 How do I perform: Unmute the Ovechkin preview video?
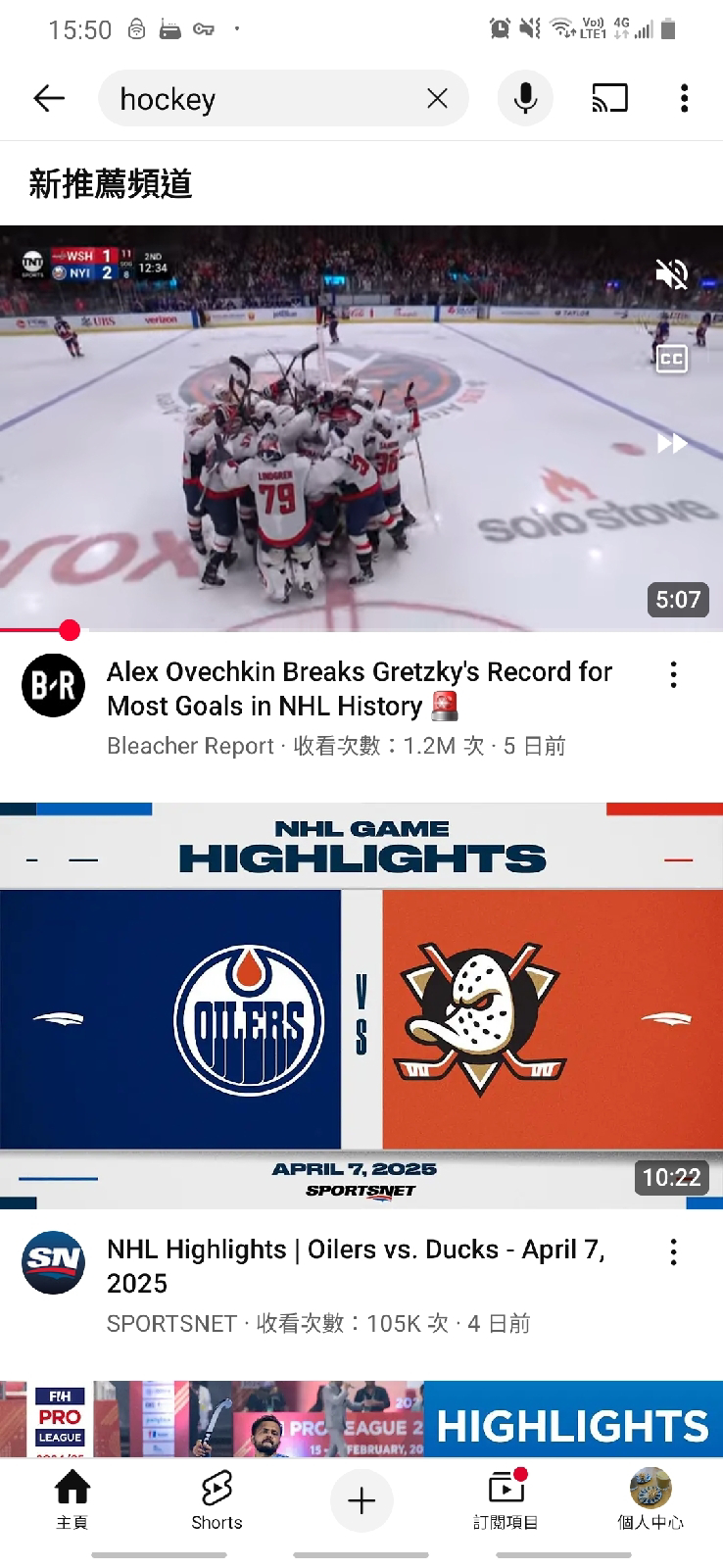[672, 275]
